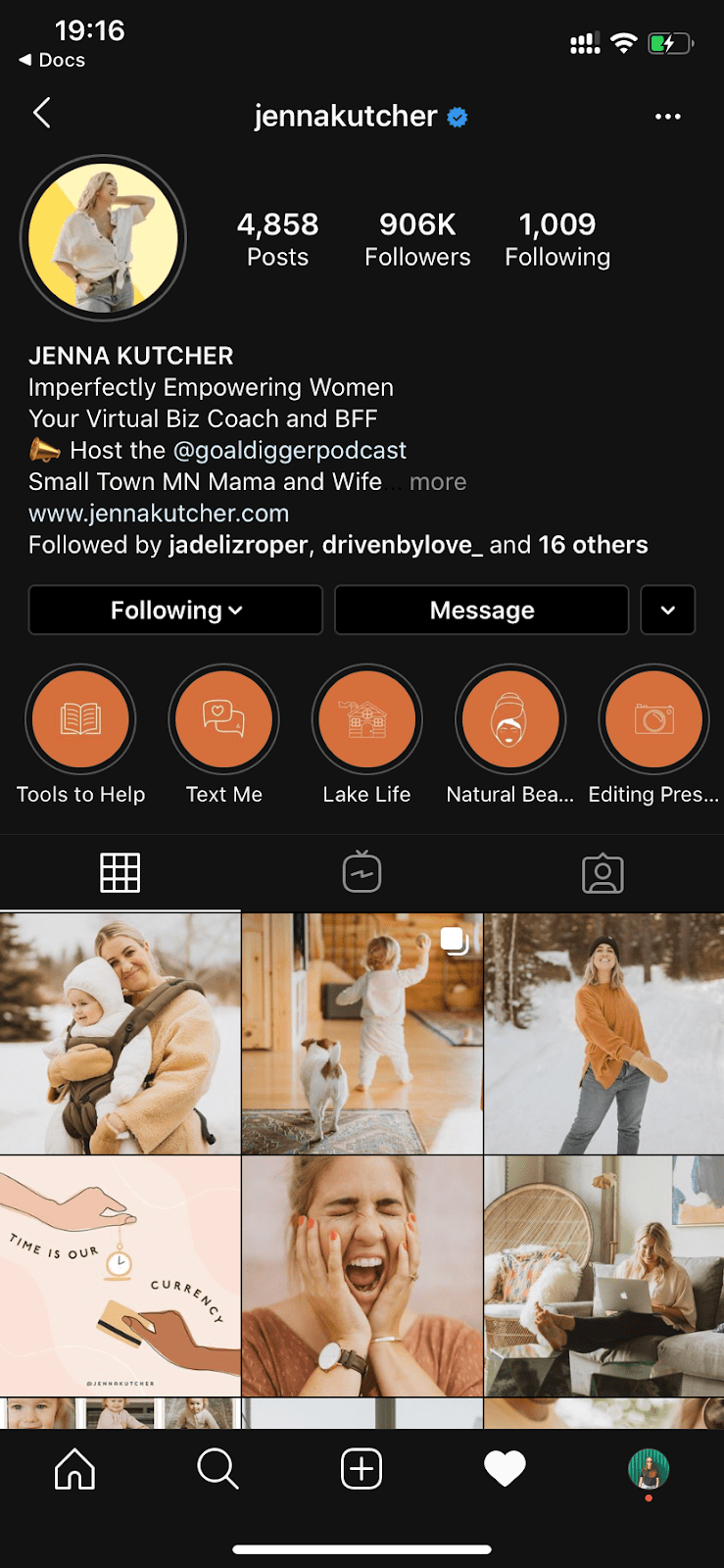The image size is (724, 1568).
Task: Open the www.jennakutcher.com link
Action: (159, 514)
